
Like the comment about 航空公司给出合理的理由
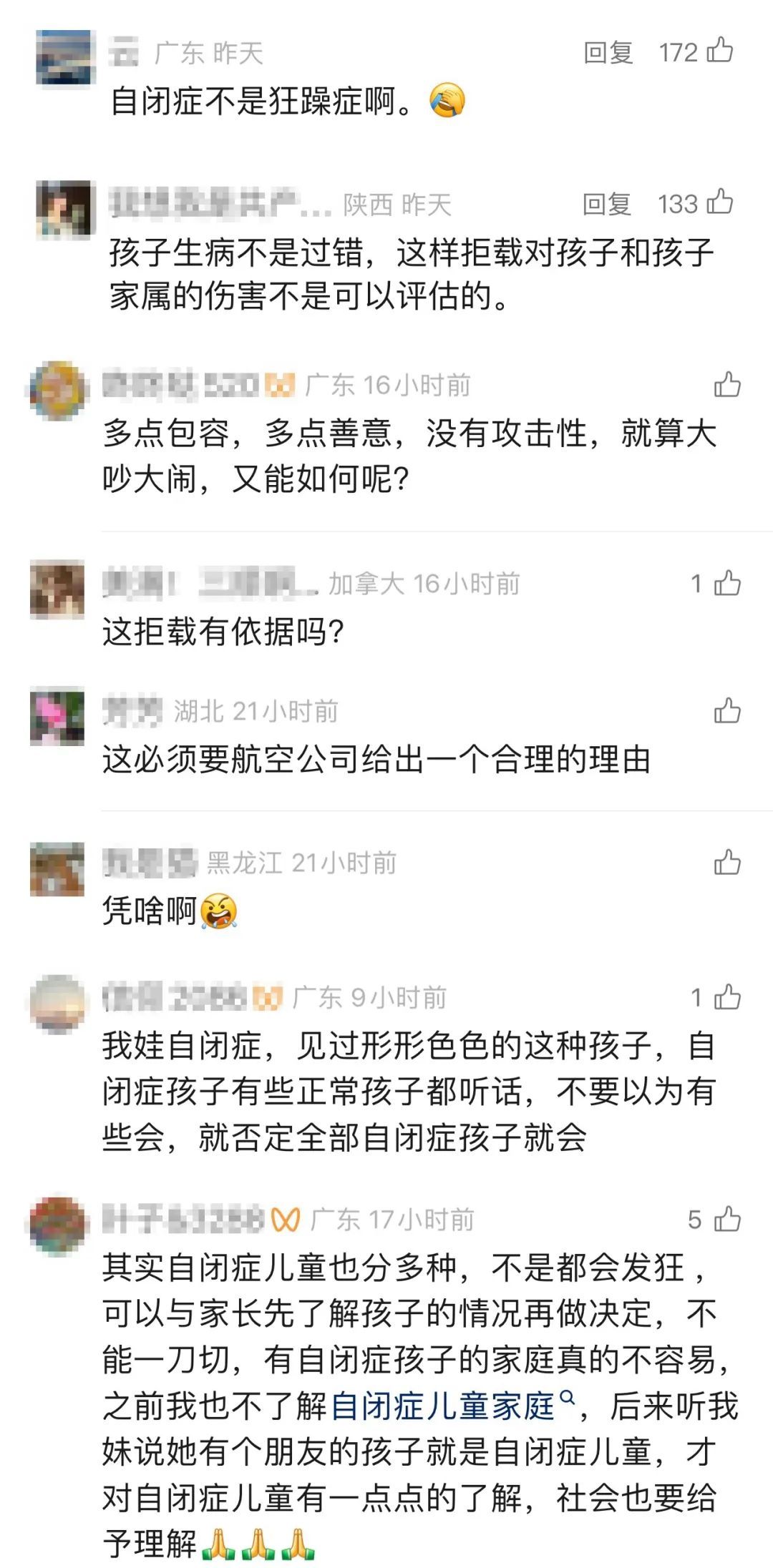click(727, 710)
